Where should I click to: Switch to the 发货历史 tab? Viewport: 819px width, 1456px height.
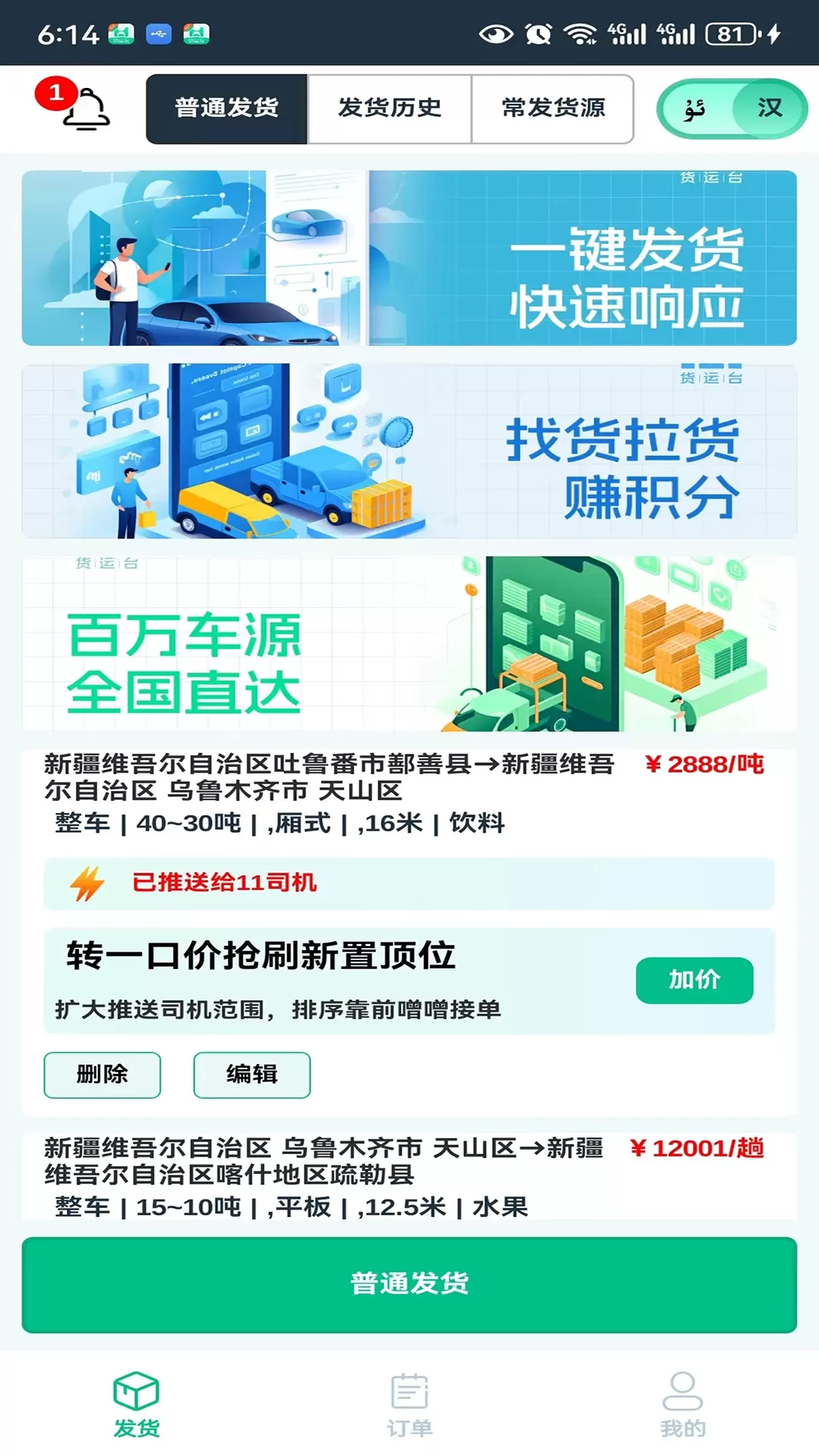pyautogui.click(x=389, y=108)
